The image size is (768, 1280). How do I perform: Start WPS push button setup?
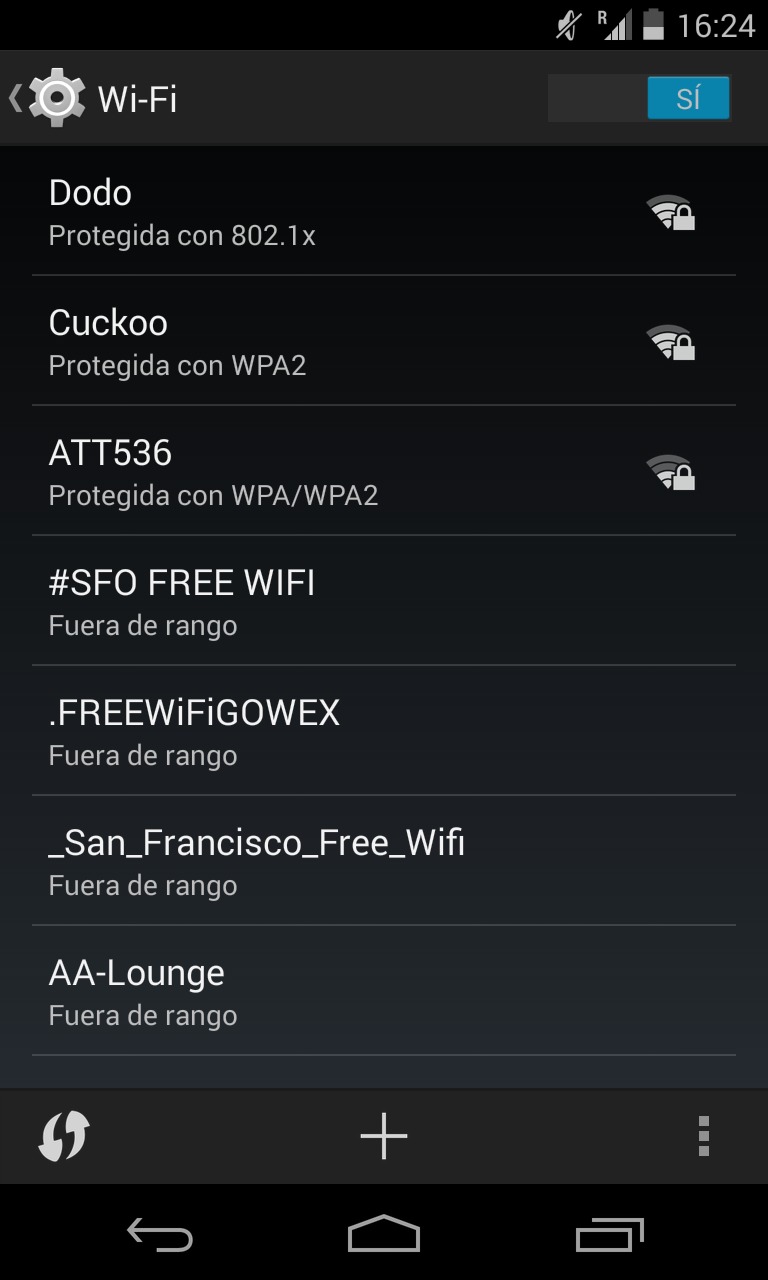[x=64, y=1136]
